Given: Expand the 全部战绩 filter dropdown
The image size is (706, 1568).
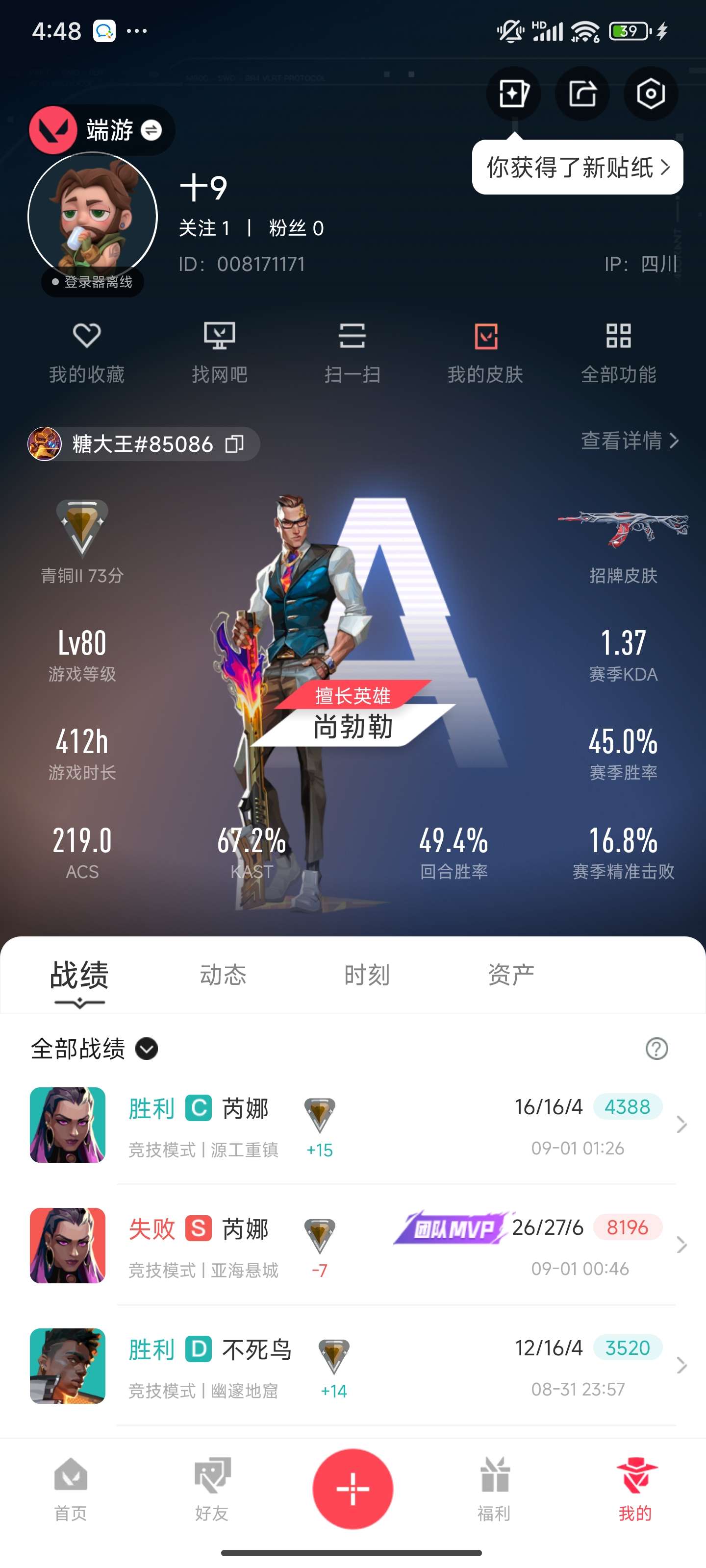Looking at the screenshot, I should point(146,1048).
